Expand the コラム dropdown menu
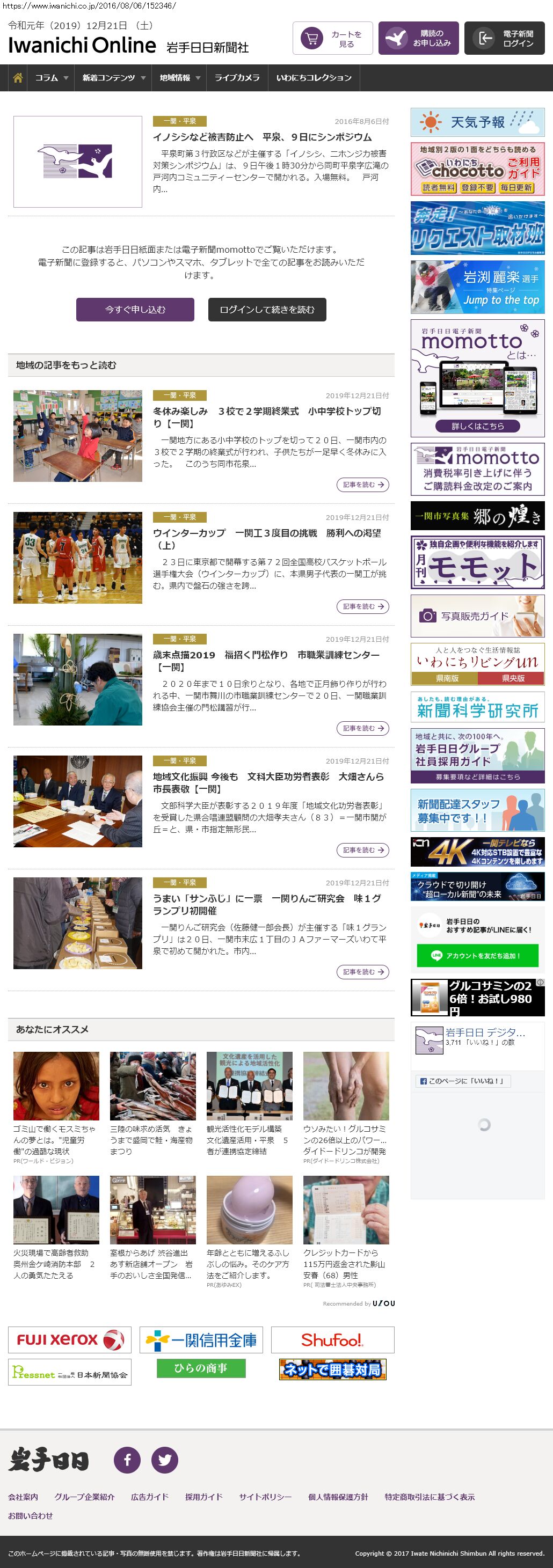This screenshot has height=1568, width=553. [x=51, y=78]
